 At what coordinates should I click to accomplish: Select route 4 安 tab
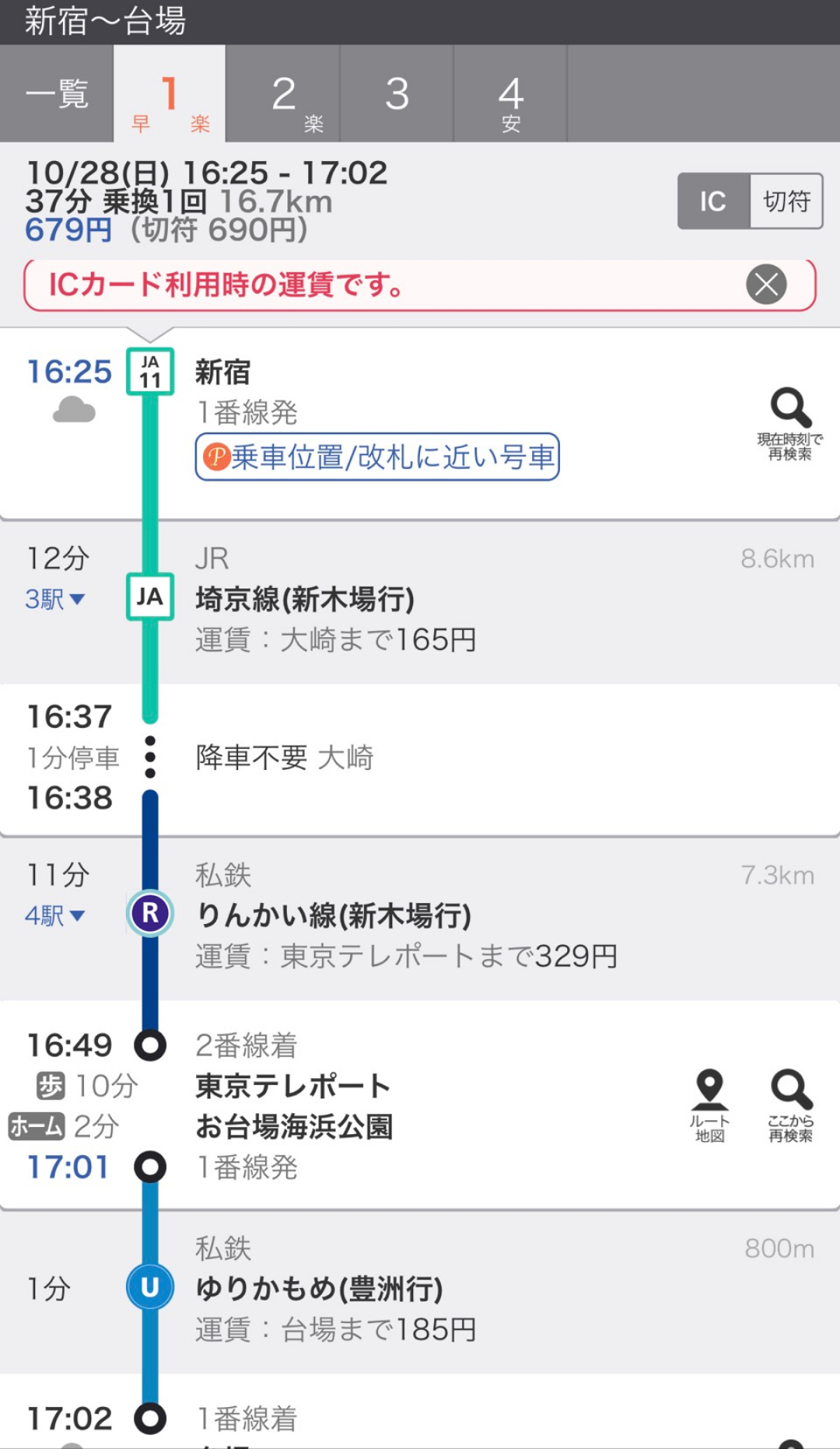point(510,94)
